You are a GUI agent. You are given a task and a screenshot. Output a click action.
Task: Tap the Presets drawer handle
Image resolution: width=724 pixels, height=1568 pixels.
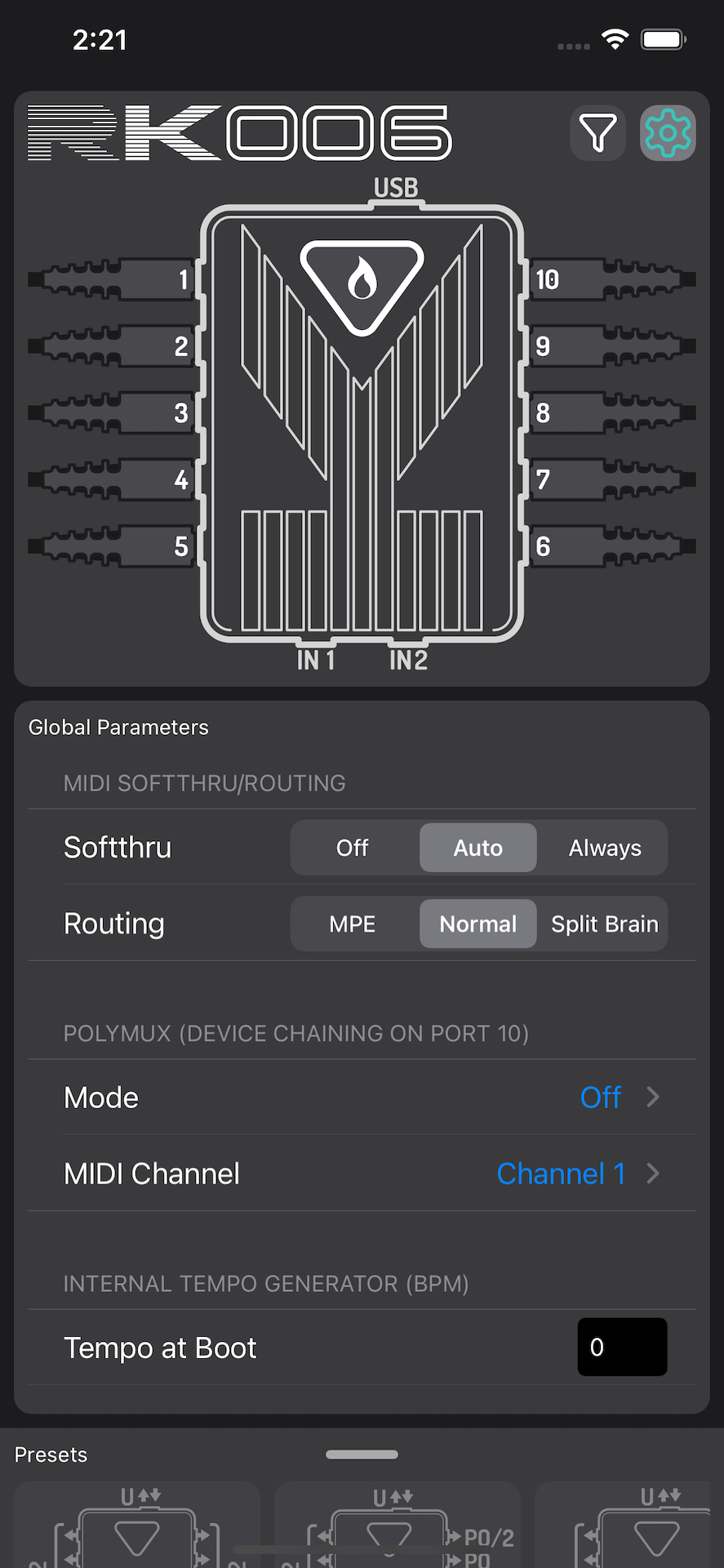coord(362,1454)
